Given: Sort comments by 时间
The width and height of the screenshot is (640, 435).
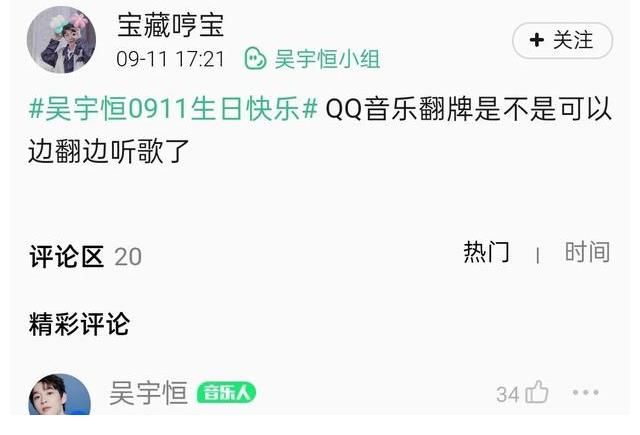Looking at the screenshot, I should click(587, 253).
